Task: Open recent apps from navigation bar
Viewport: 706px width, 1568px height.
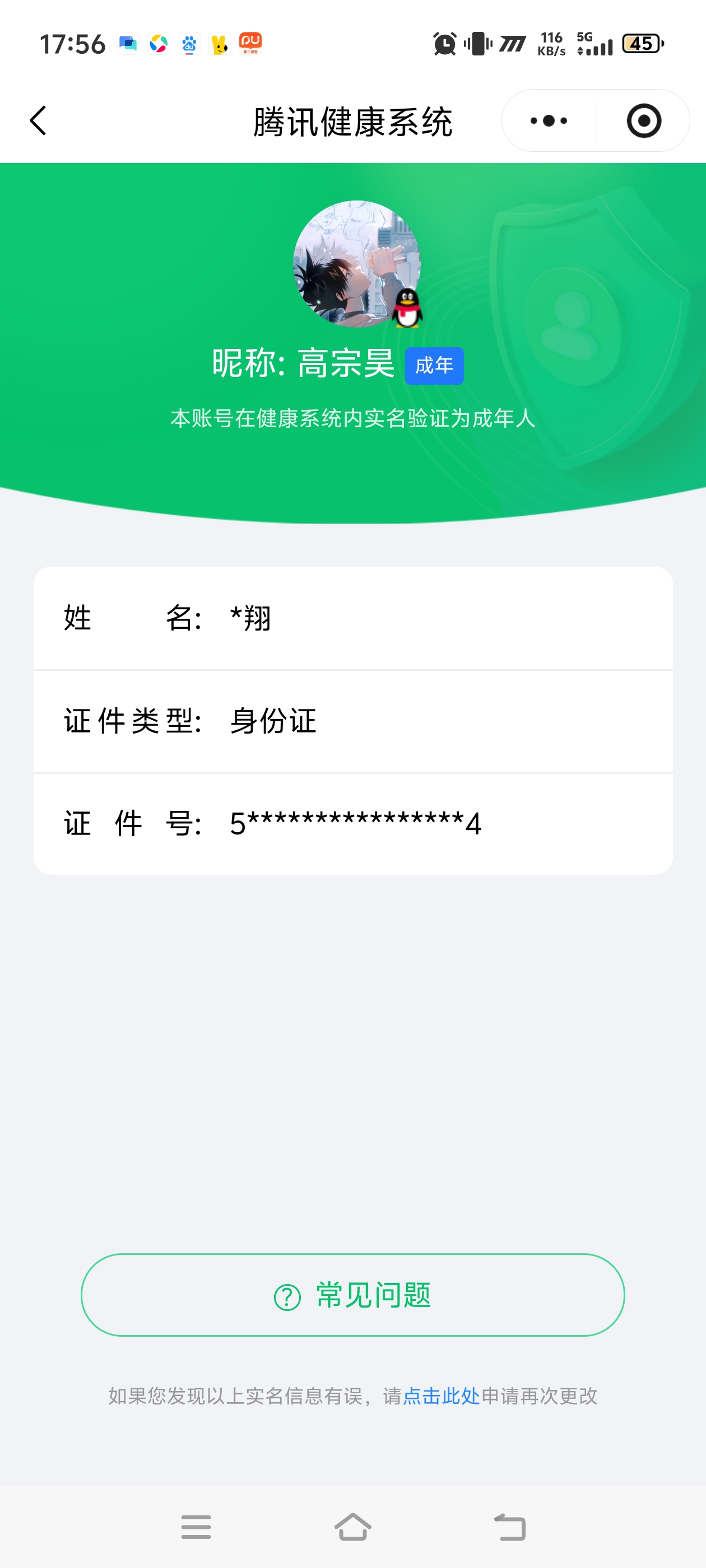Action: point(196,1527)
